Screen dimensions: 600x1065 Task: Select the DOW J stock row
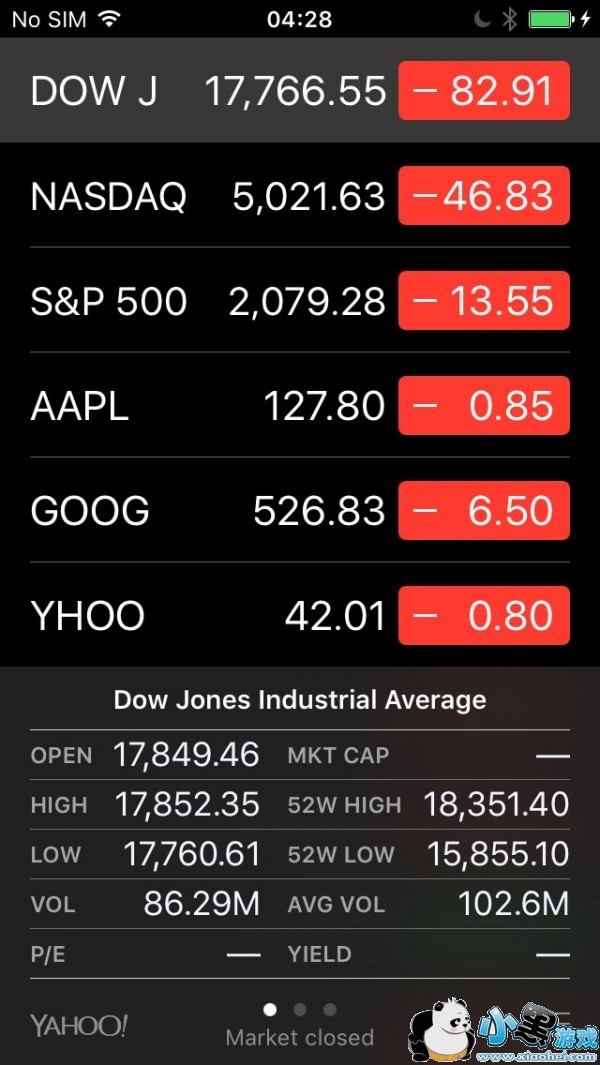(300, 90)
